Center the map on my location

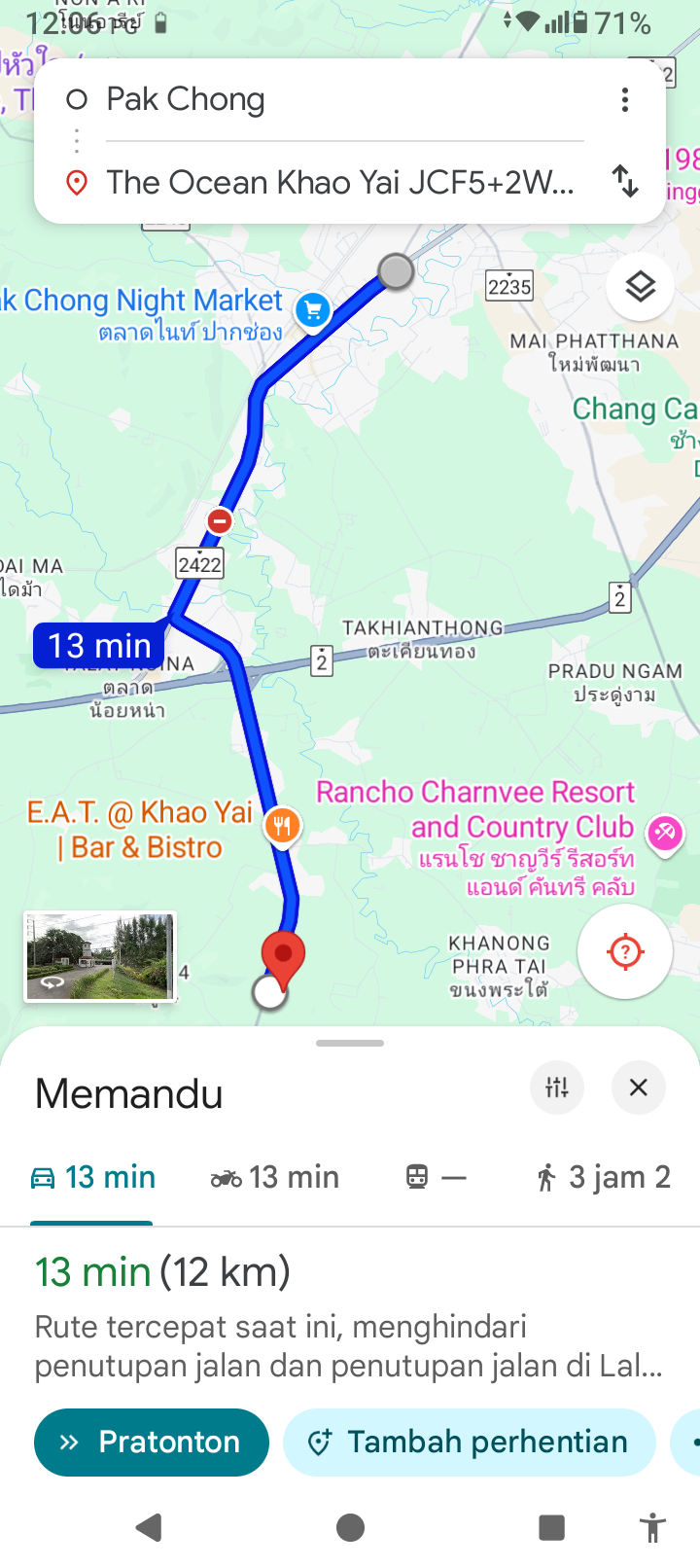625,951
